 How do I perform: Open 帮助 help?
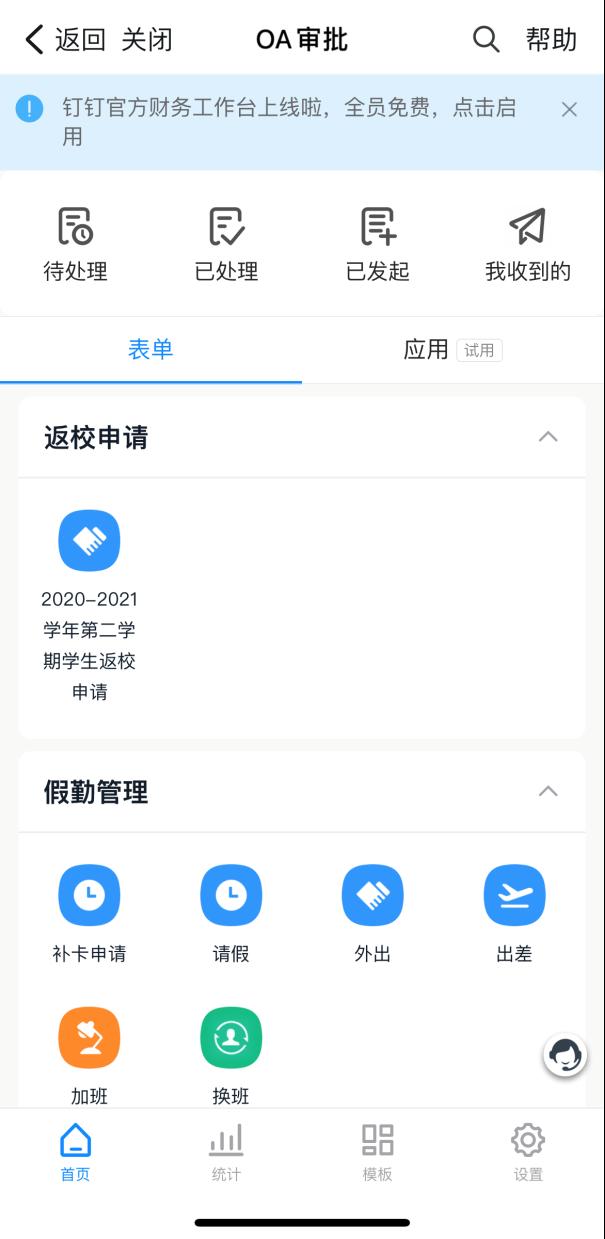551,40
